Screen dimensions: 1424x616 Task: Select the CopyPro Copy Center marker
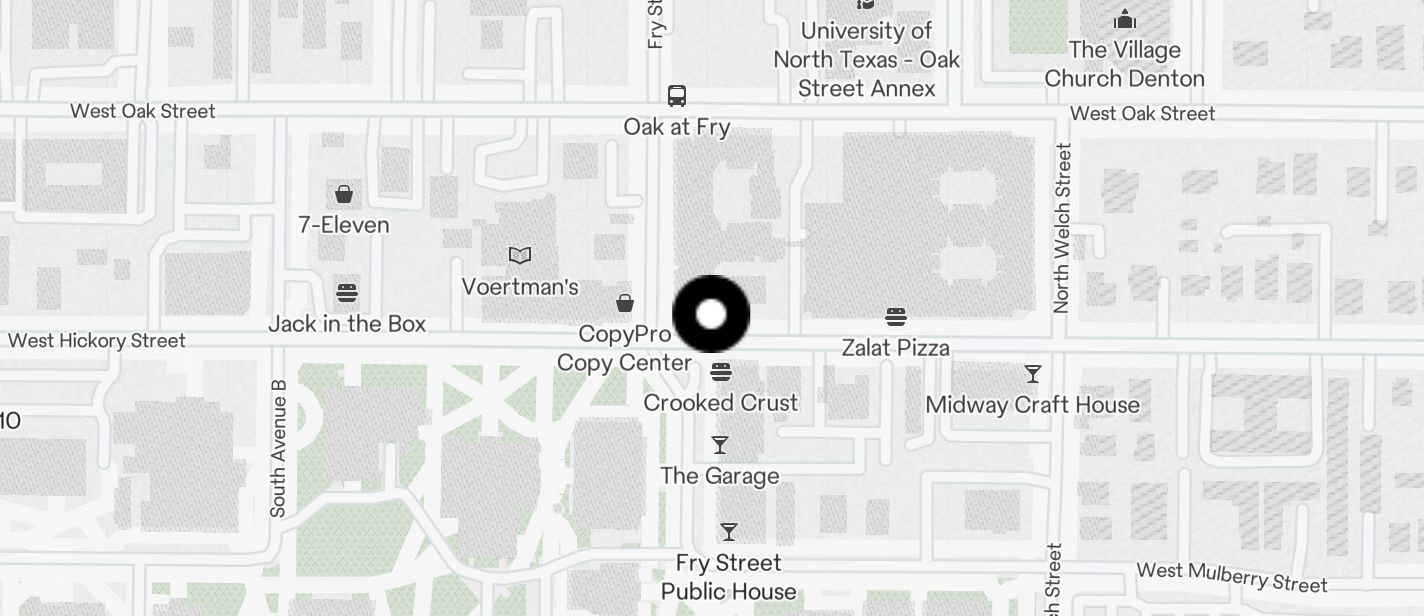(625, 303)
